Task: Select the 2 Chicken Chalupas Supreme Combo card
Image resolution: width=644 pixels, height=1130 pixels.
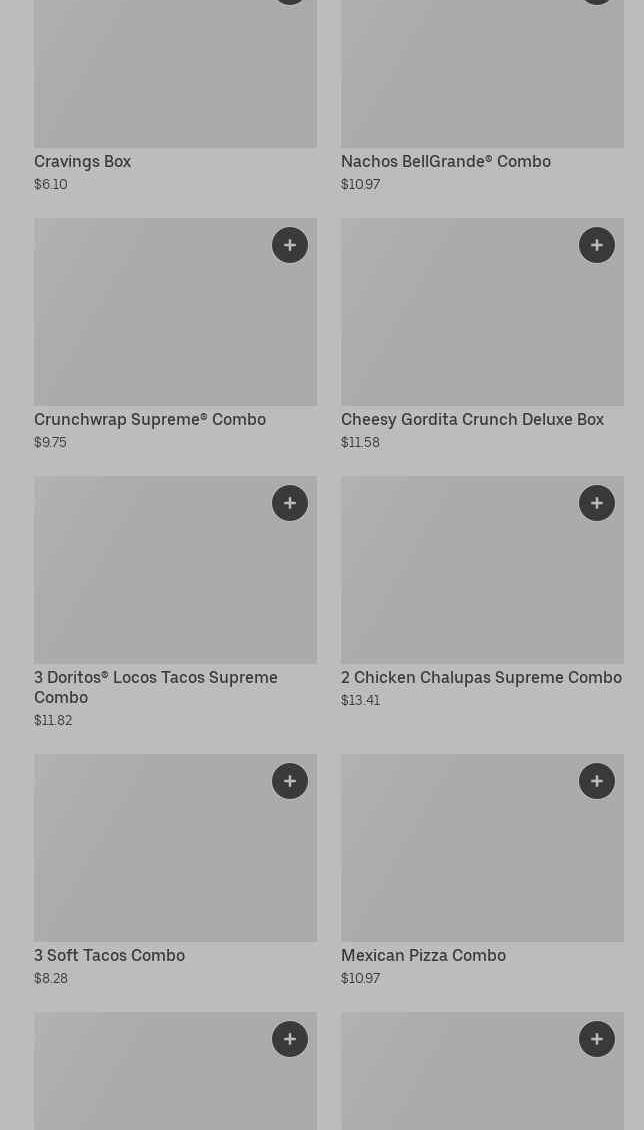Action: pos(481,677)
